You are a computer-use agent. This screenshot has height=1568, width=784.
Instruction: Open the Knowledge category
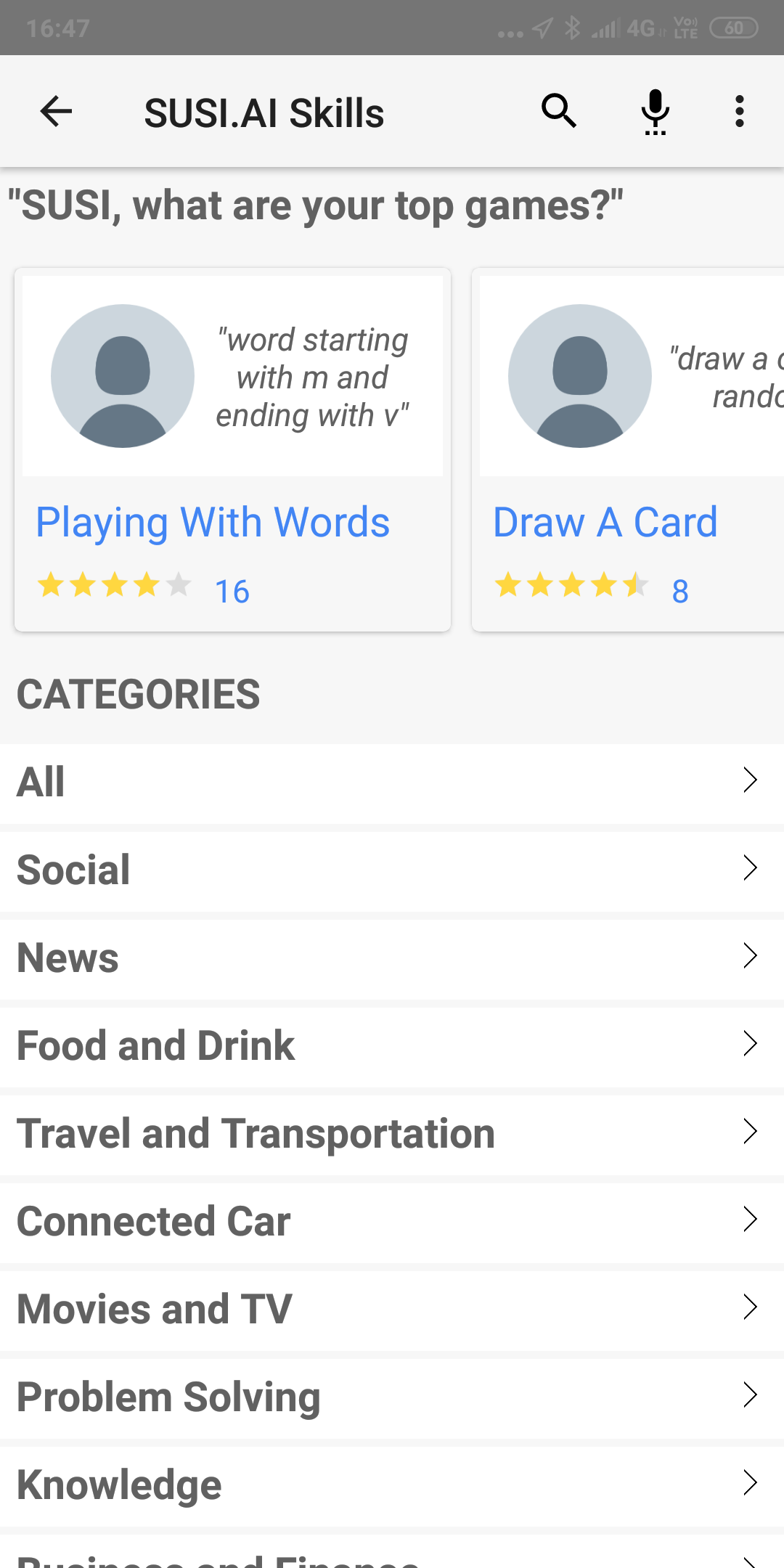tap(392, 1485)
